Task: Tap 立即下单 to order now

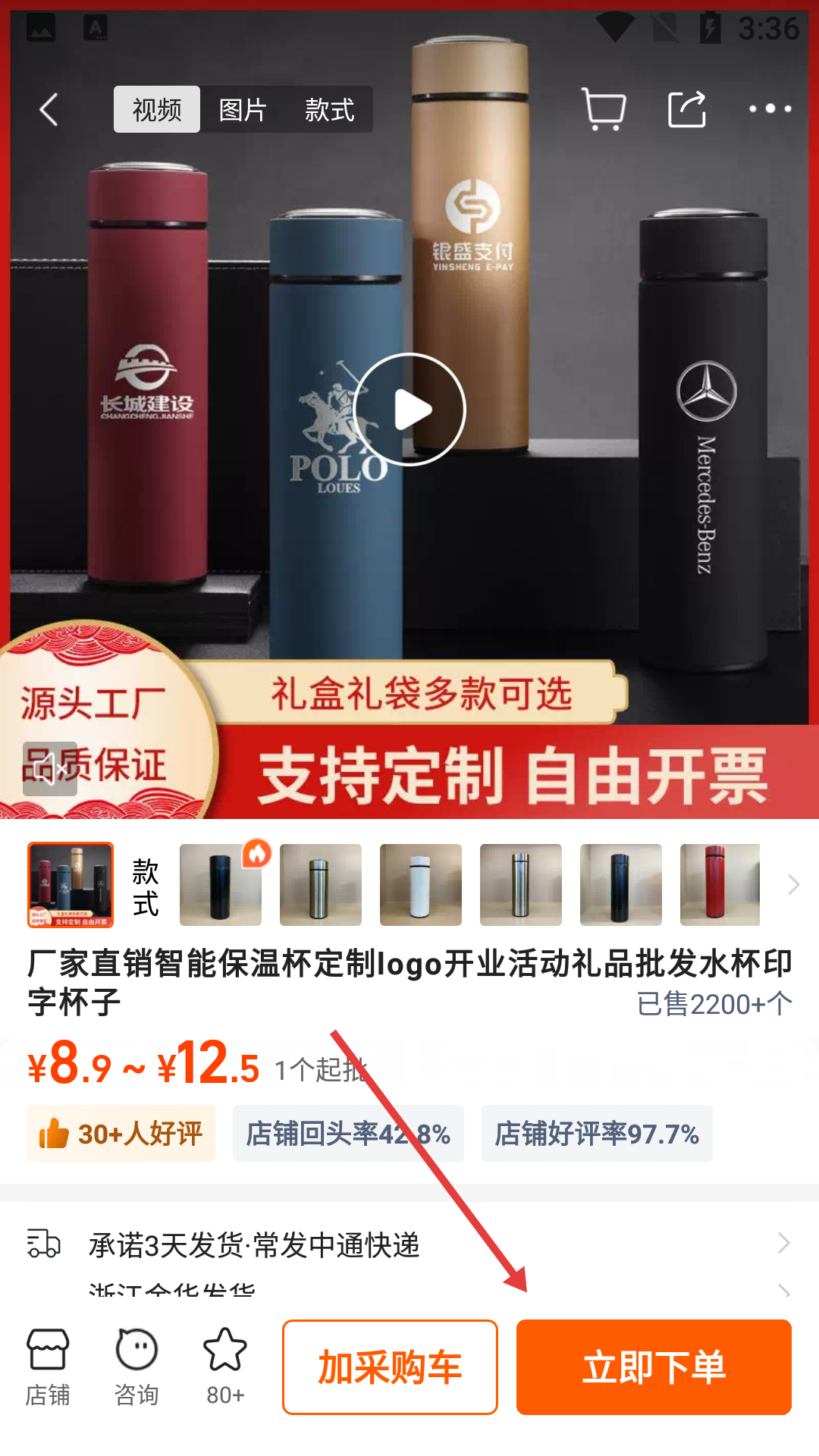Action: pyautogui.click(x=654, y=1367)
